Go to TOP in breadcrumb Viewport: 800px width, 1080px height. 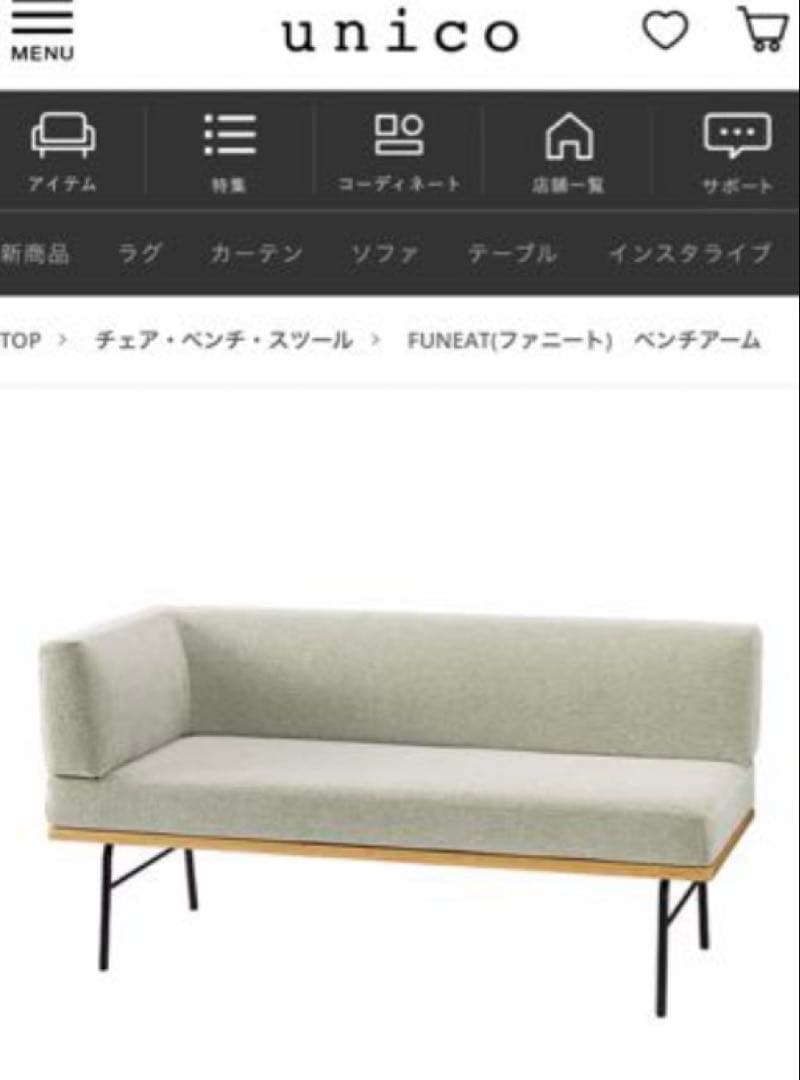click(x=21, y=340)
